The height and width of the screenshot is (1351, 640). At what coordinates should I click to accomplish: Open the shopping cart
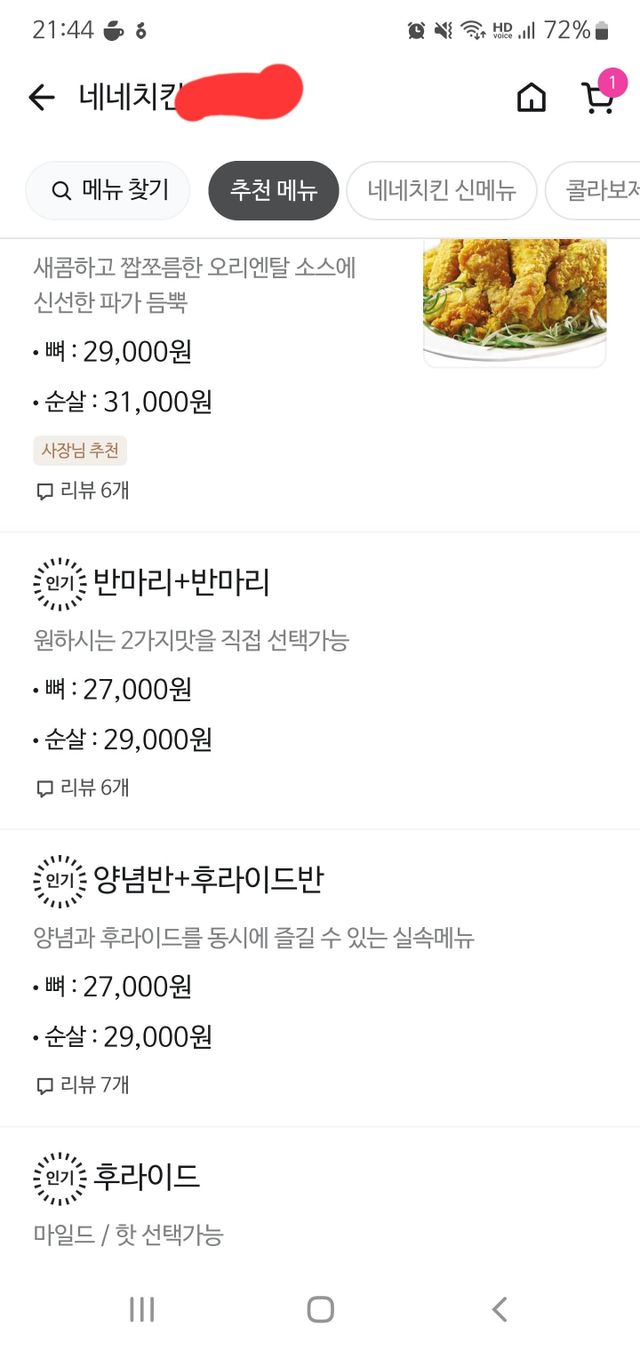[x=597, y=97]
